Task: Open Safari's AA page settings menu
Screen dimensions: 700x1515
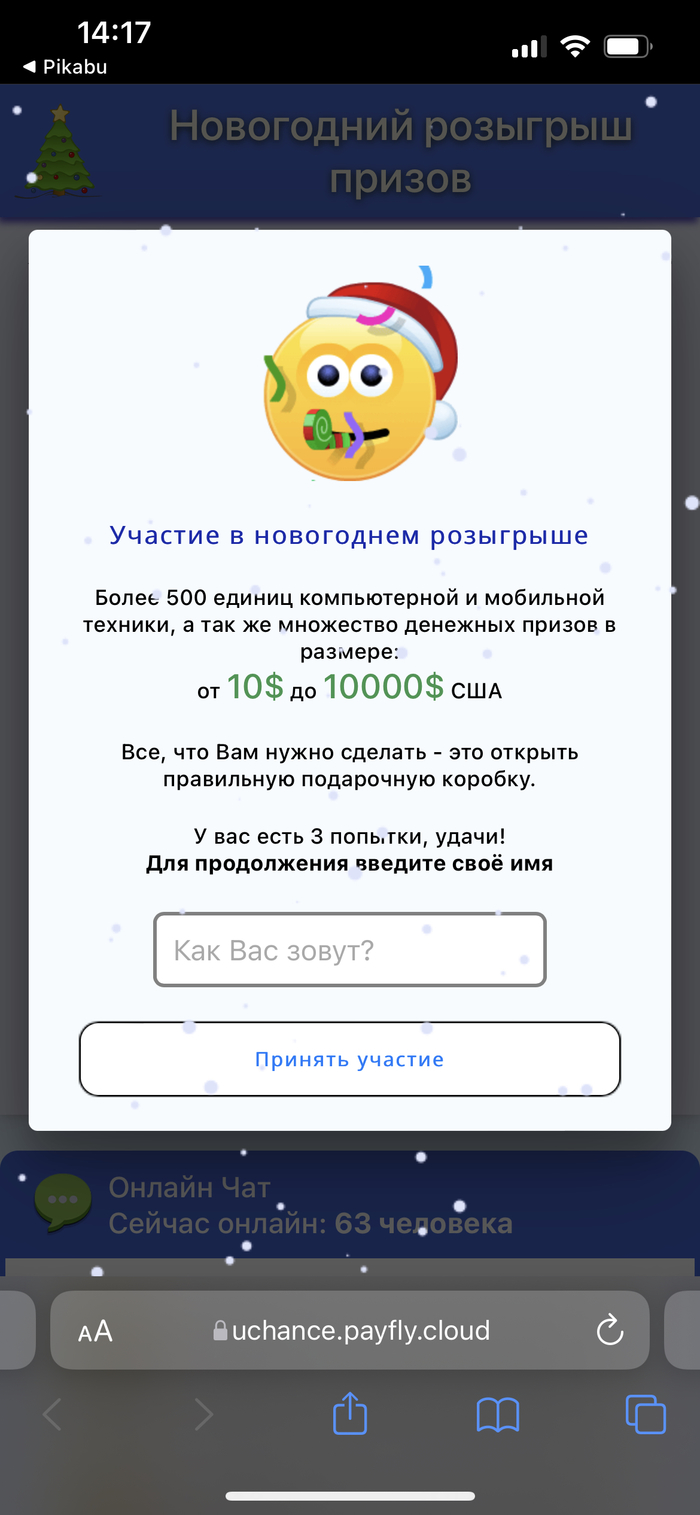Action: click(95, 1331)
